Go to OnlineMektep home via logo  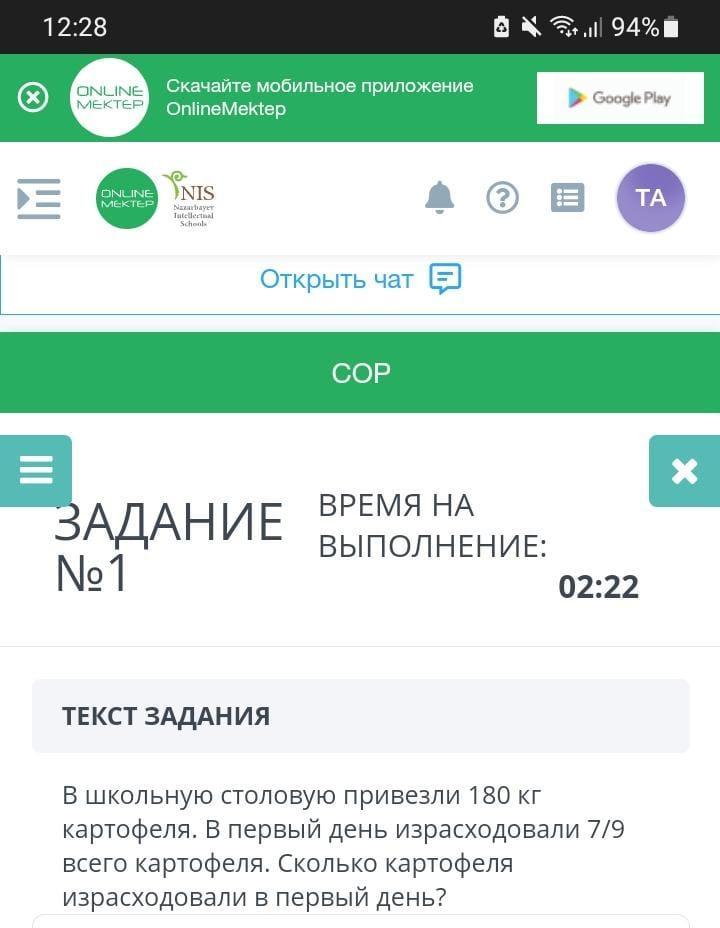(127, 198)
